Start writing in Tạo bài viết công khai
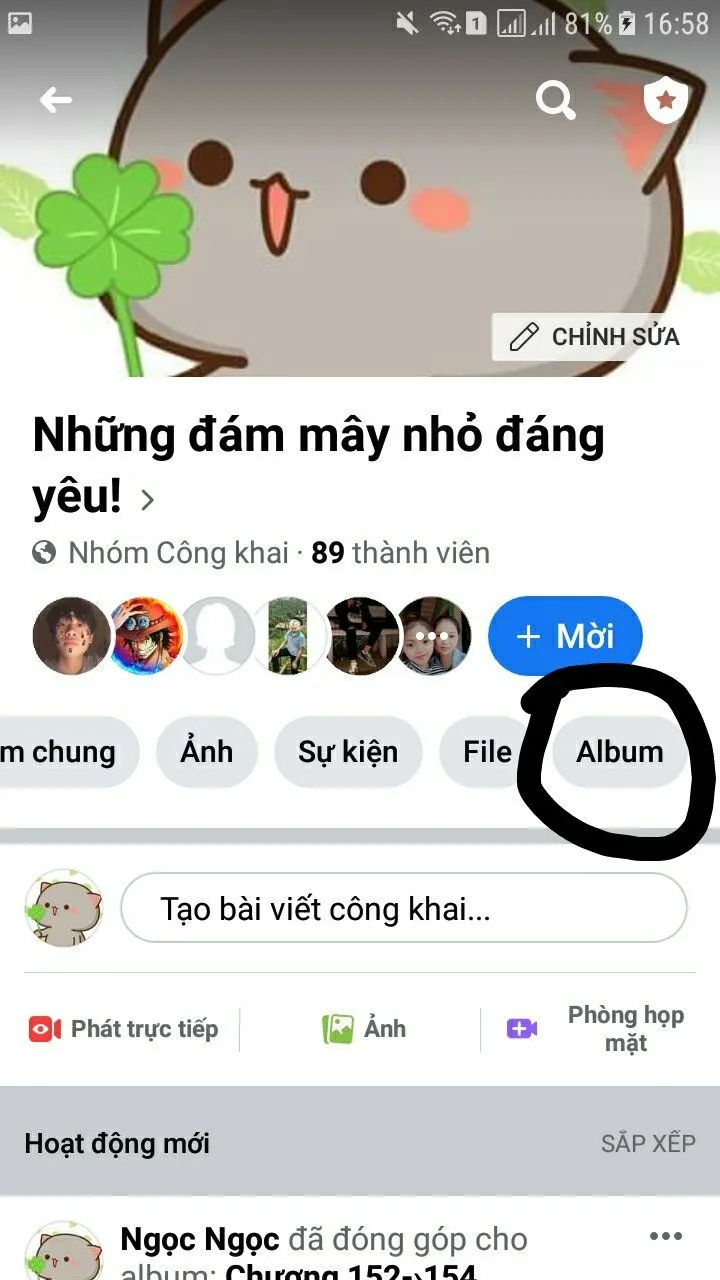Viewport: 720px width, 1280px height. (x=403, y=909)
